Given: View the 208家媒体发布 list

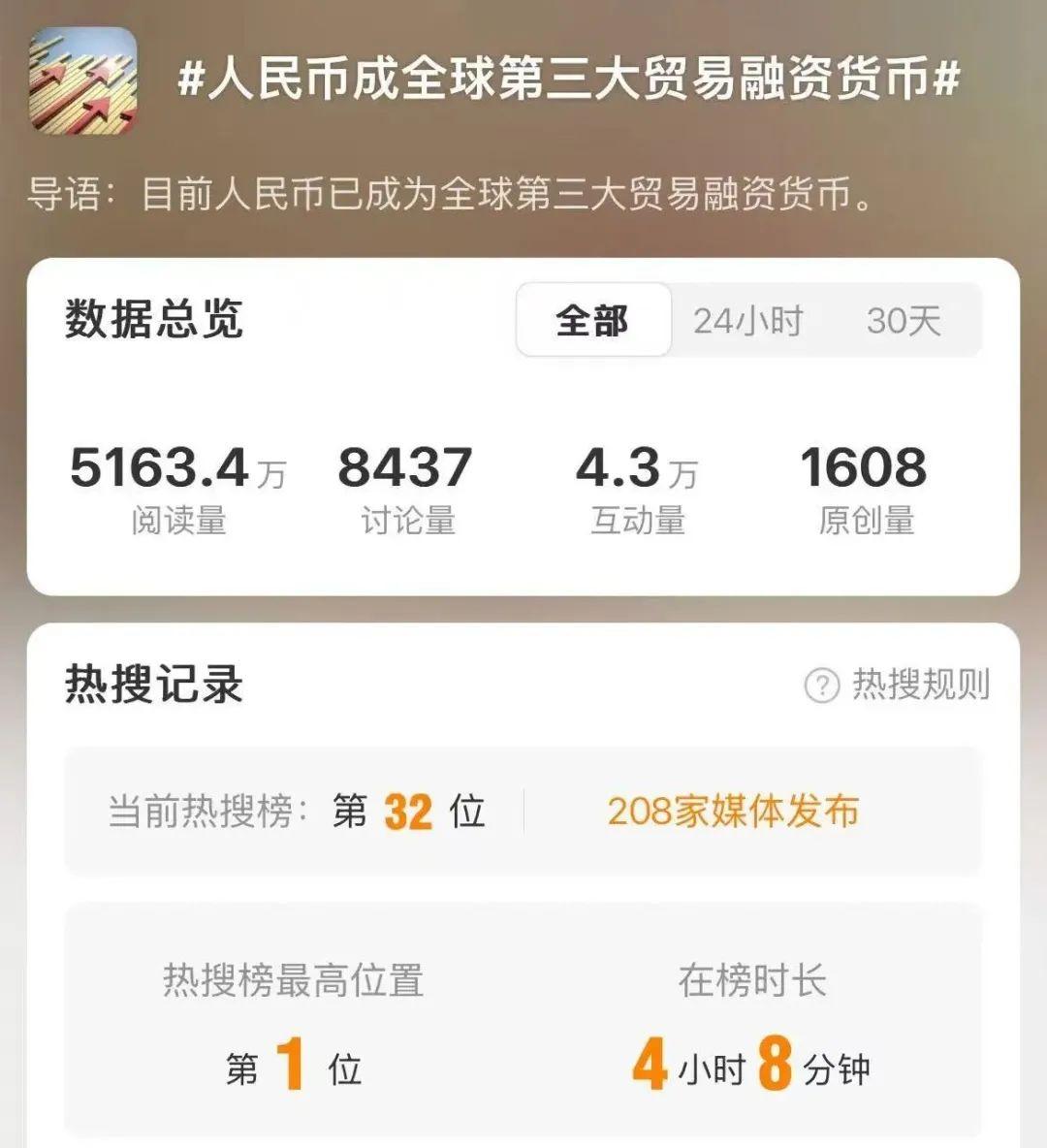Looking at the screenshot, I should [x=733, y=812].
